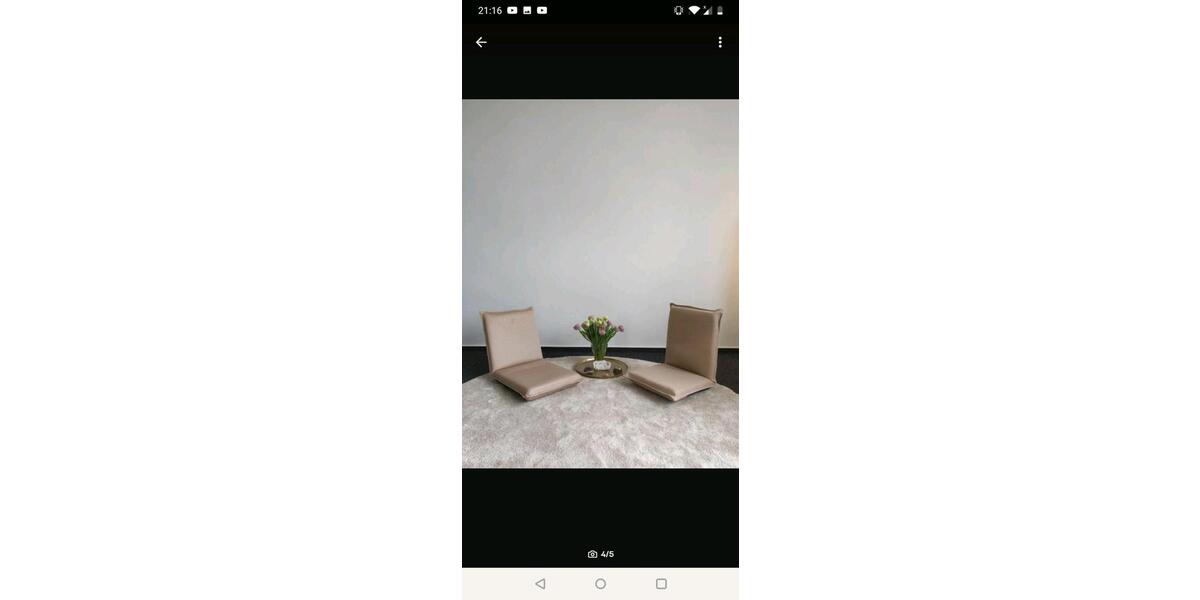The height and width of the screenshot is (600, 1200).
Task: Tap the system back triangle
Action: (x=540, y=584)
